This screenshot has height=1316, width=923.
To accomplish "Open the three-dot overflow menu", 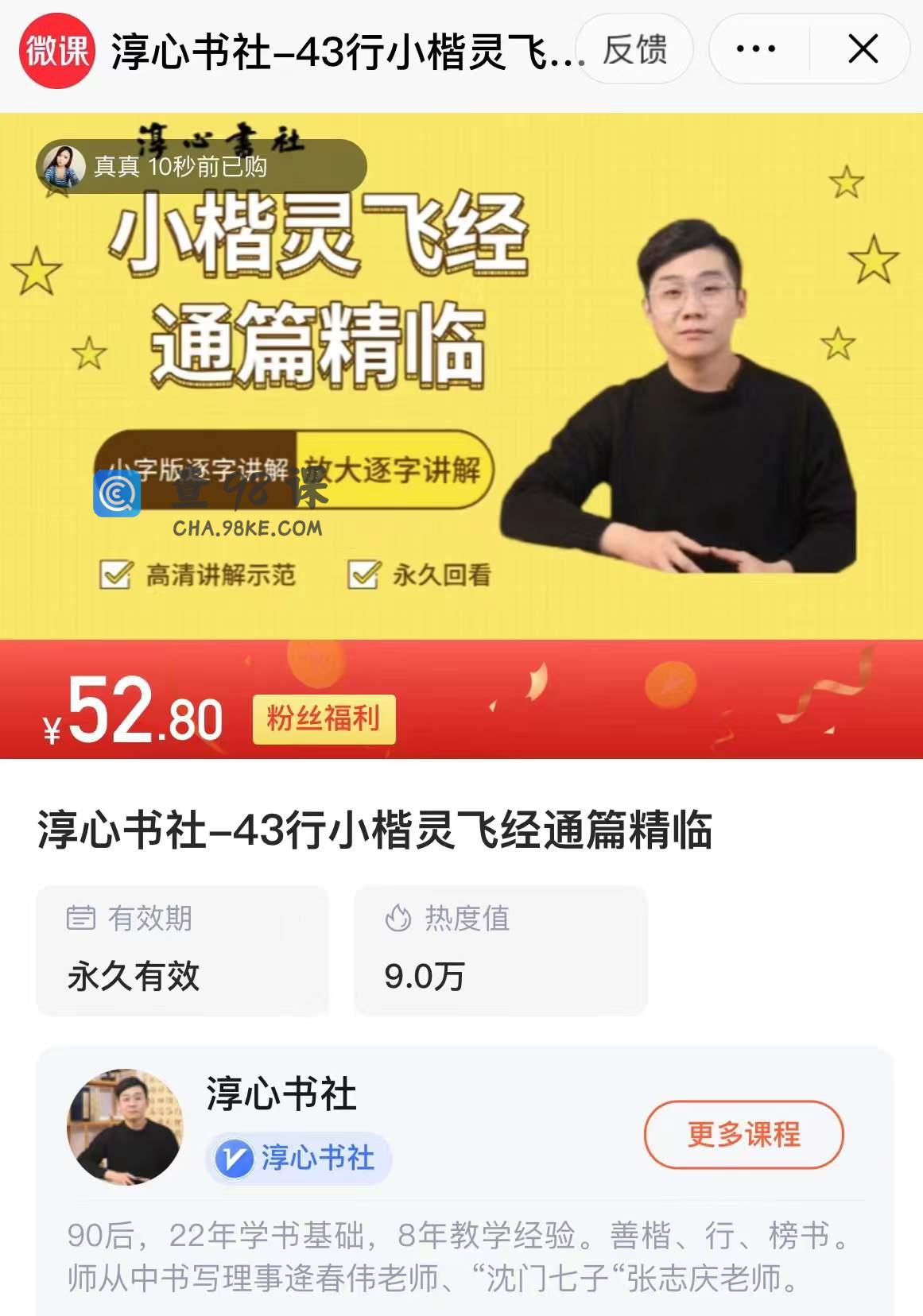I will [756, 49].
